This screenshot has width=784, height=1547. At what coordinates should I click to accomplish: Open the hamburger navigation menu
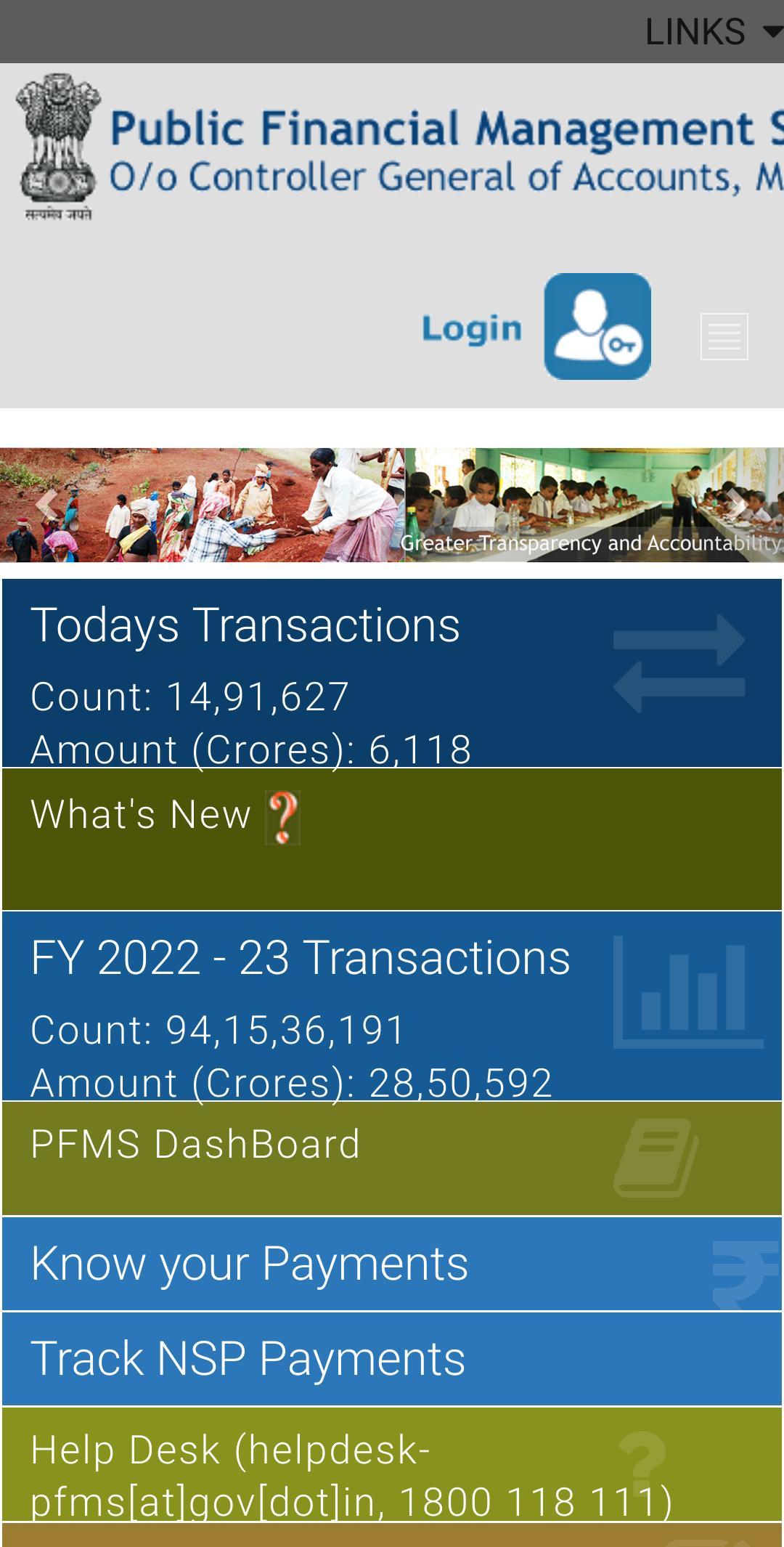(x=724, y=336)
